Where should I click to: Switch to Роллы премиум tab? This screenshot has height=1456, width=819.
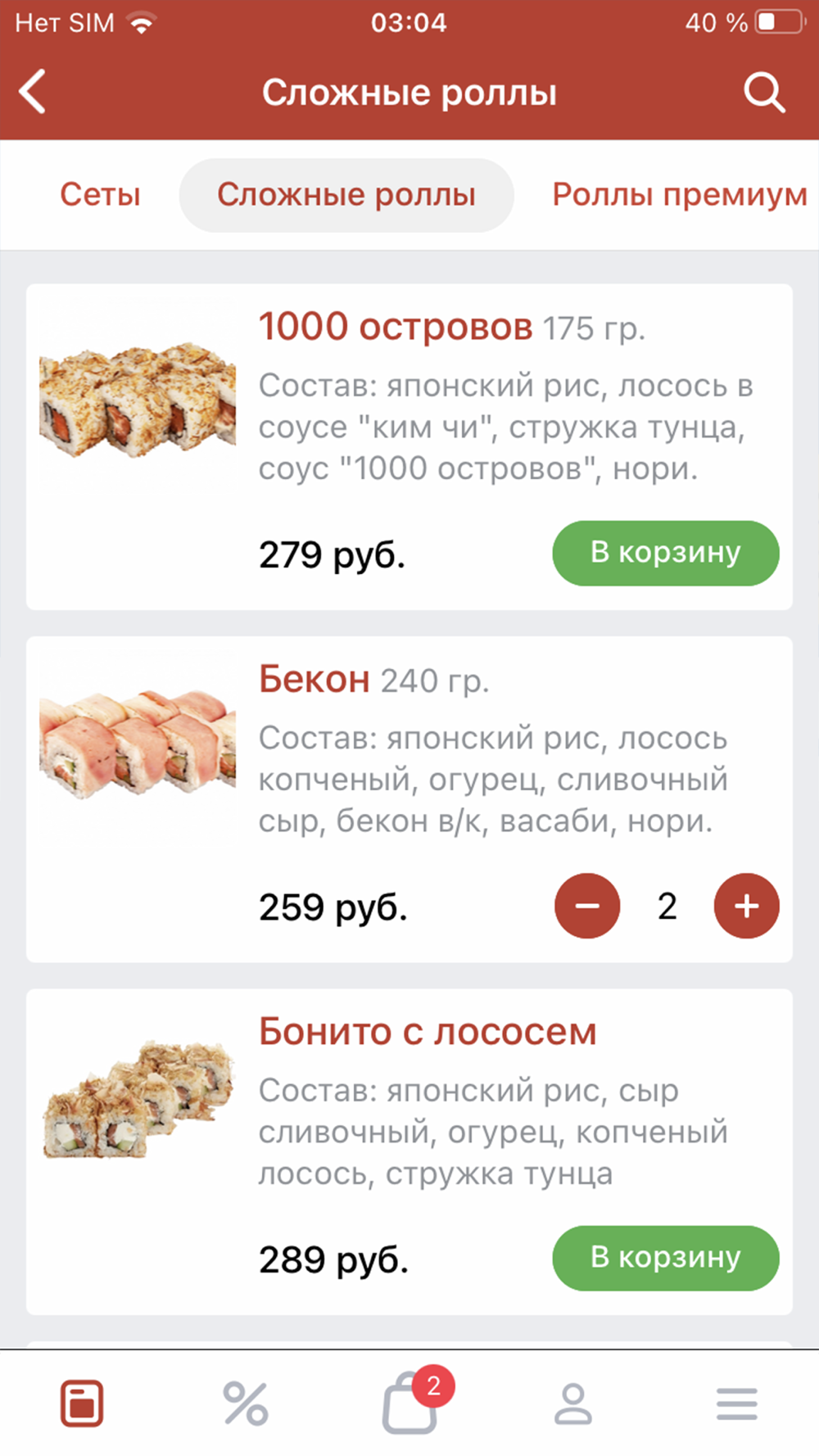click(679, 195)
